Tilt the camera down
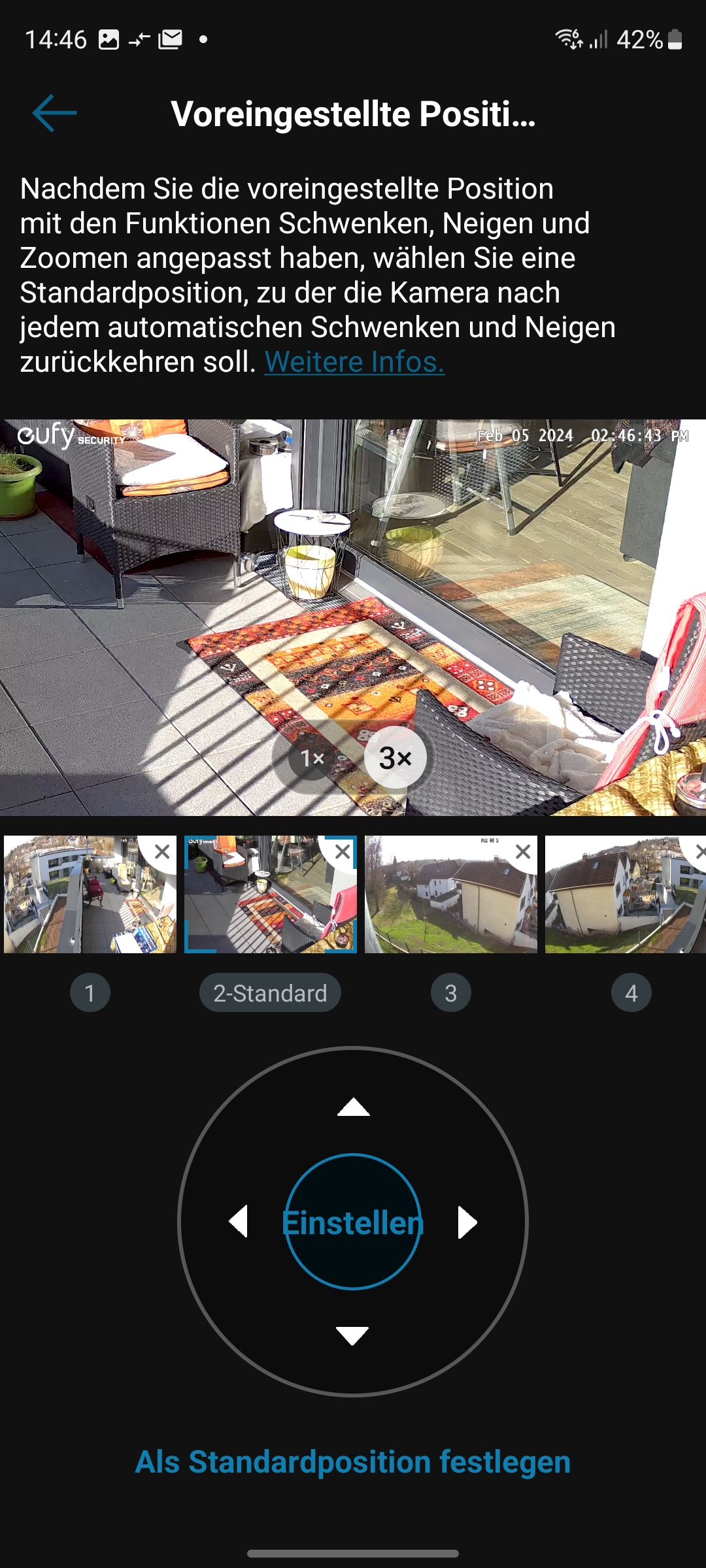Viewport: 706px width, 1568px height. pyautogui.click(x=353, y=1335)
